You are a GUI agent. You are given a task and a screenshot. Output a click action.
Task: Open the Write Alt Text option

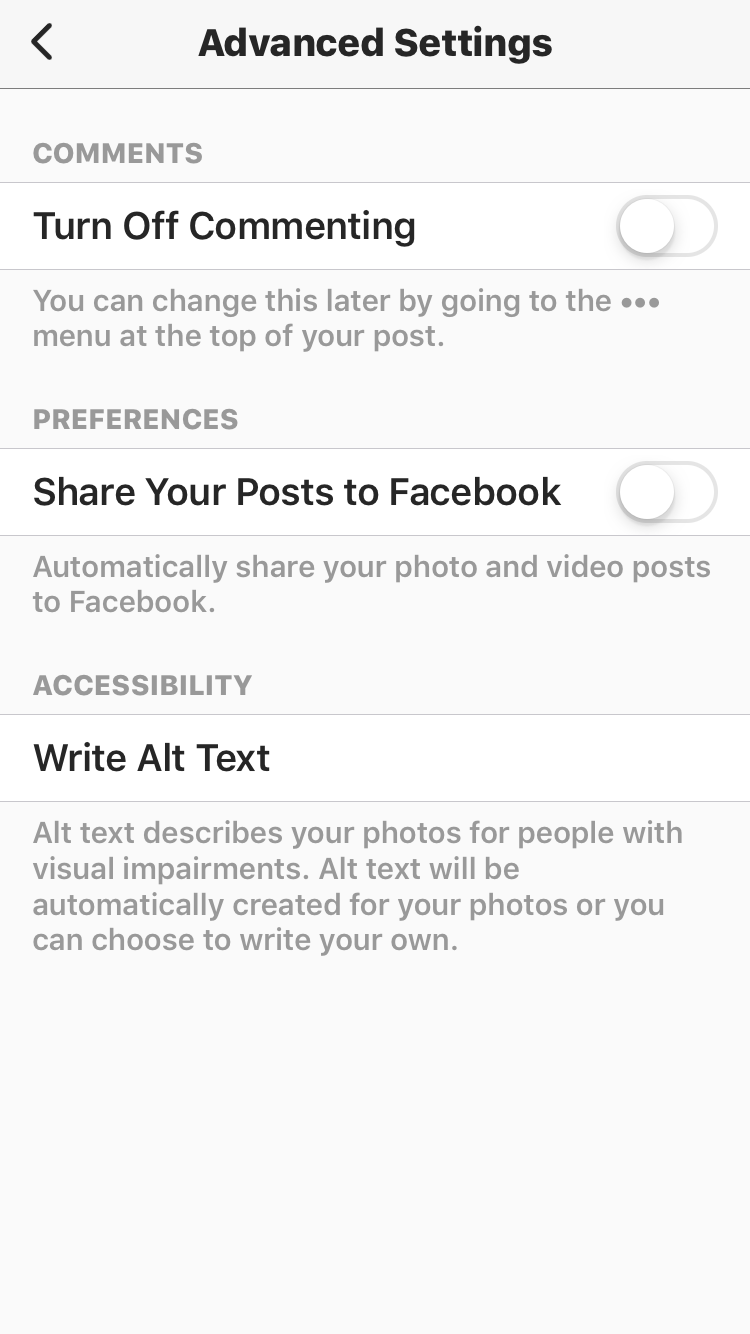[375, 758]
